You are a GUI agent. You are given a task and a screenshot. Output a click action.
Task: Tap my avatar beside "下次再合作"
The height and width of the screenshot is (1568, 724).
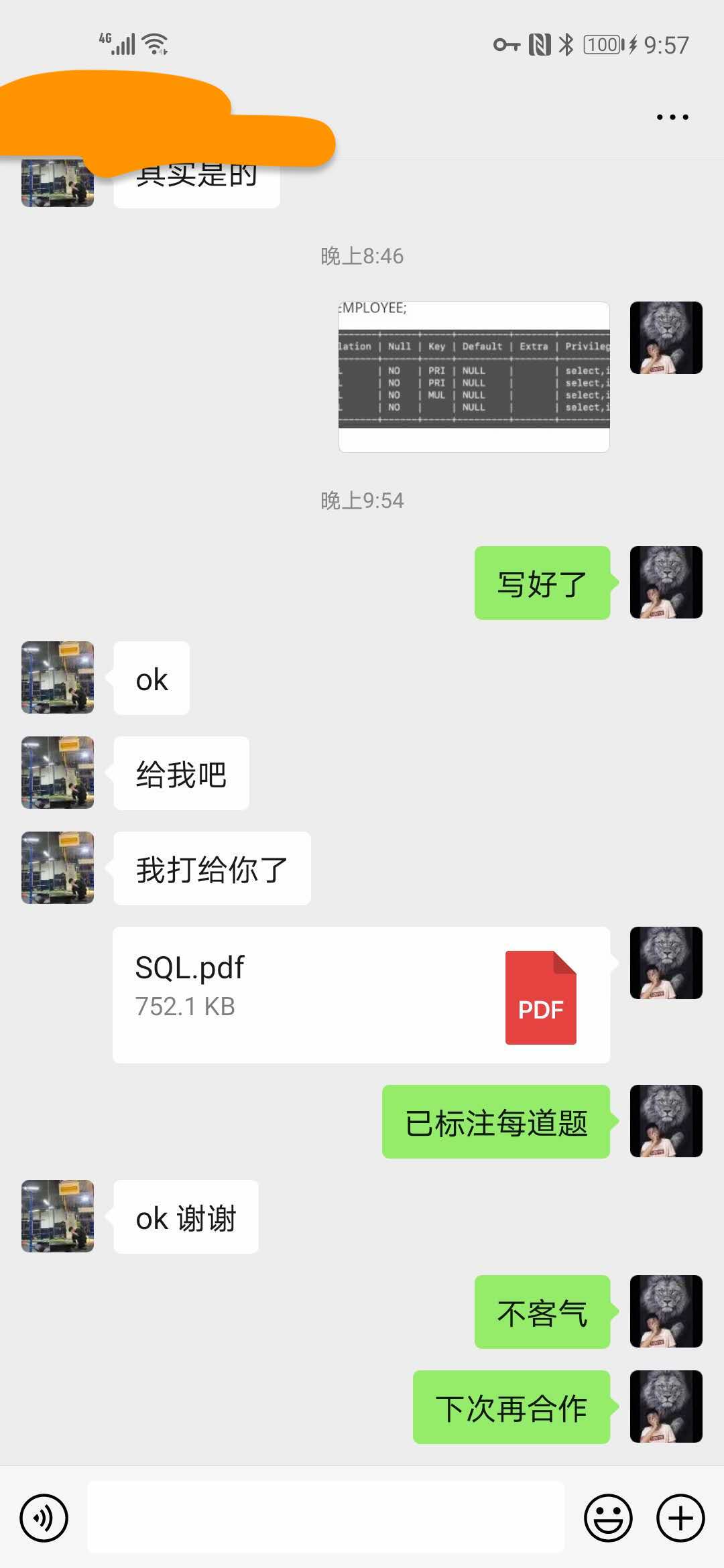pyautogui.click(x=666, y=1407)
